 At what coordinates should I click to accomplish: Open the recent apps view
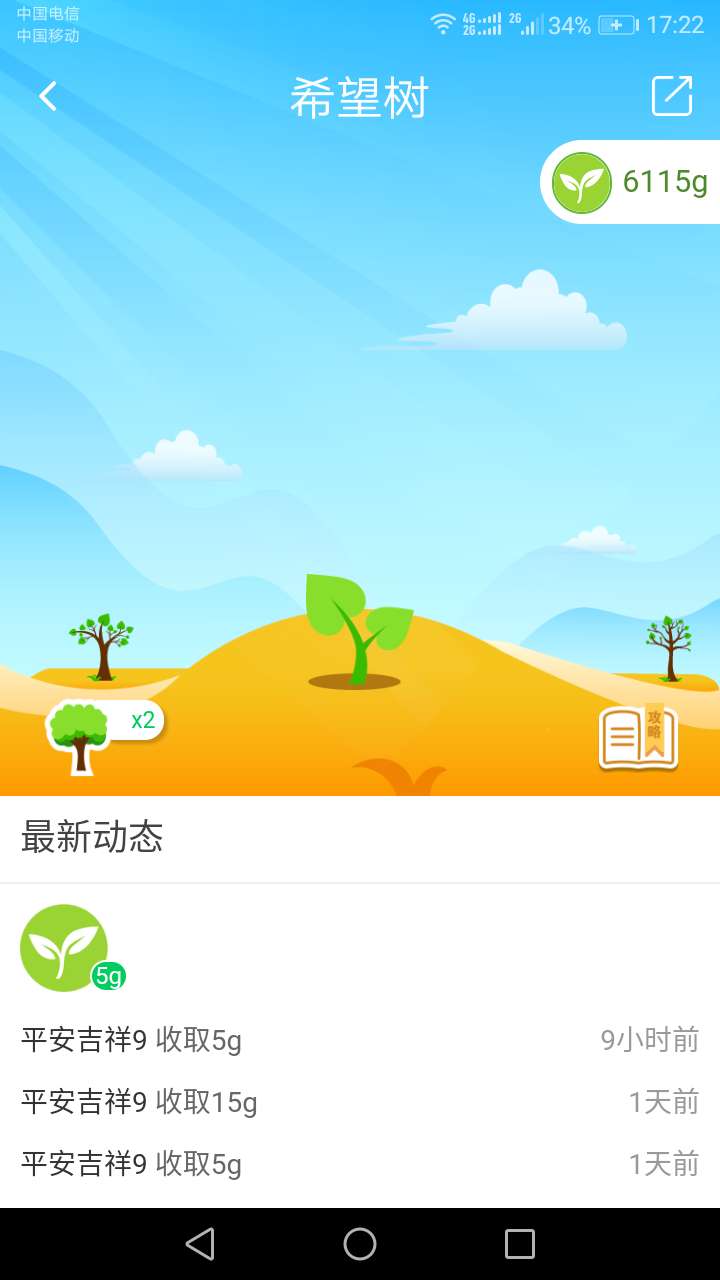click(520, 1244)
